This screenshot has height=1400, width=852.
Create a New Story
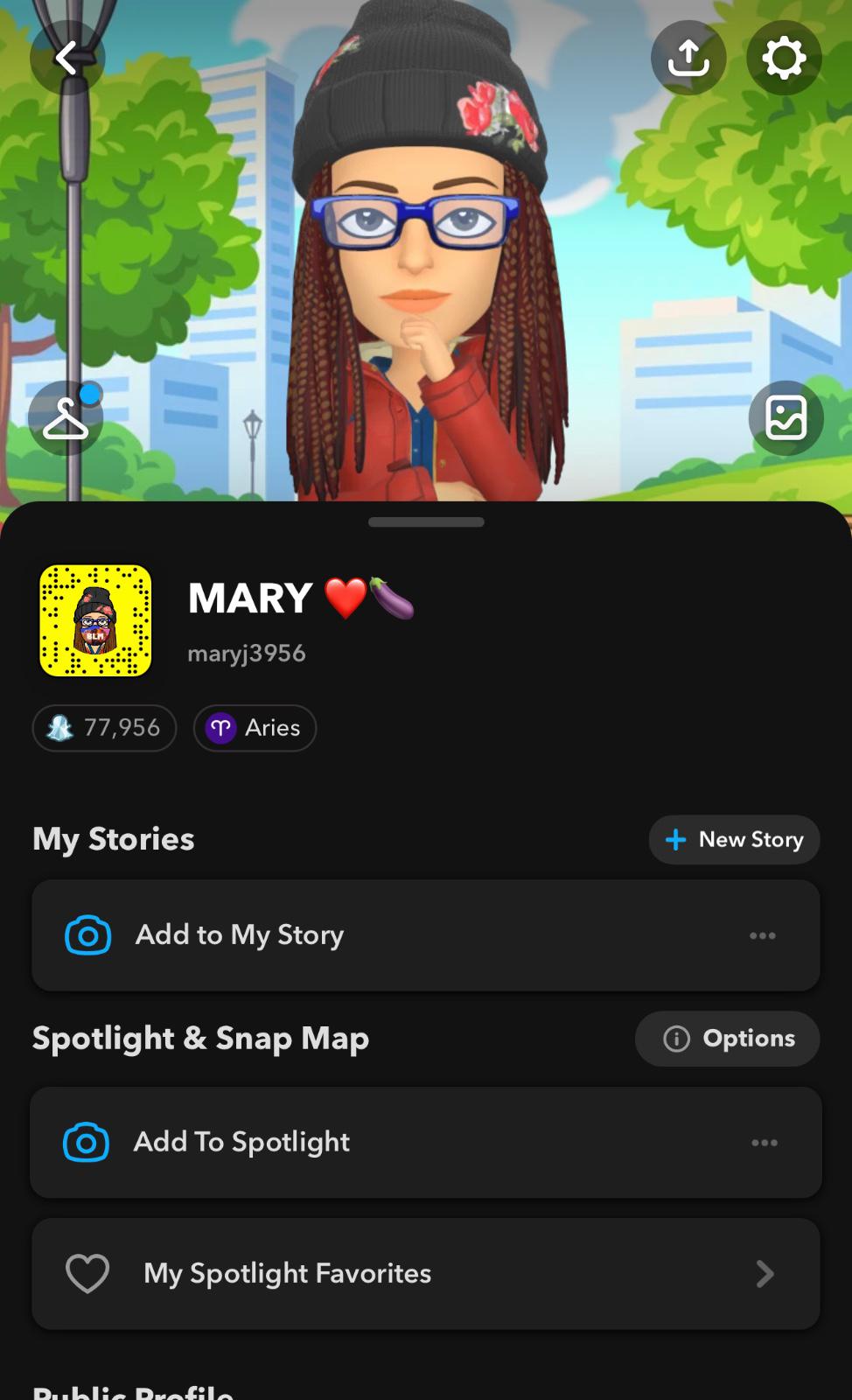[x=734, y=840]
